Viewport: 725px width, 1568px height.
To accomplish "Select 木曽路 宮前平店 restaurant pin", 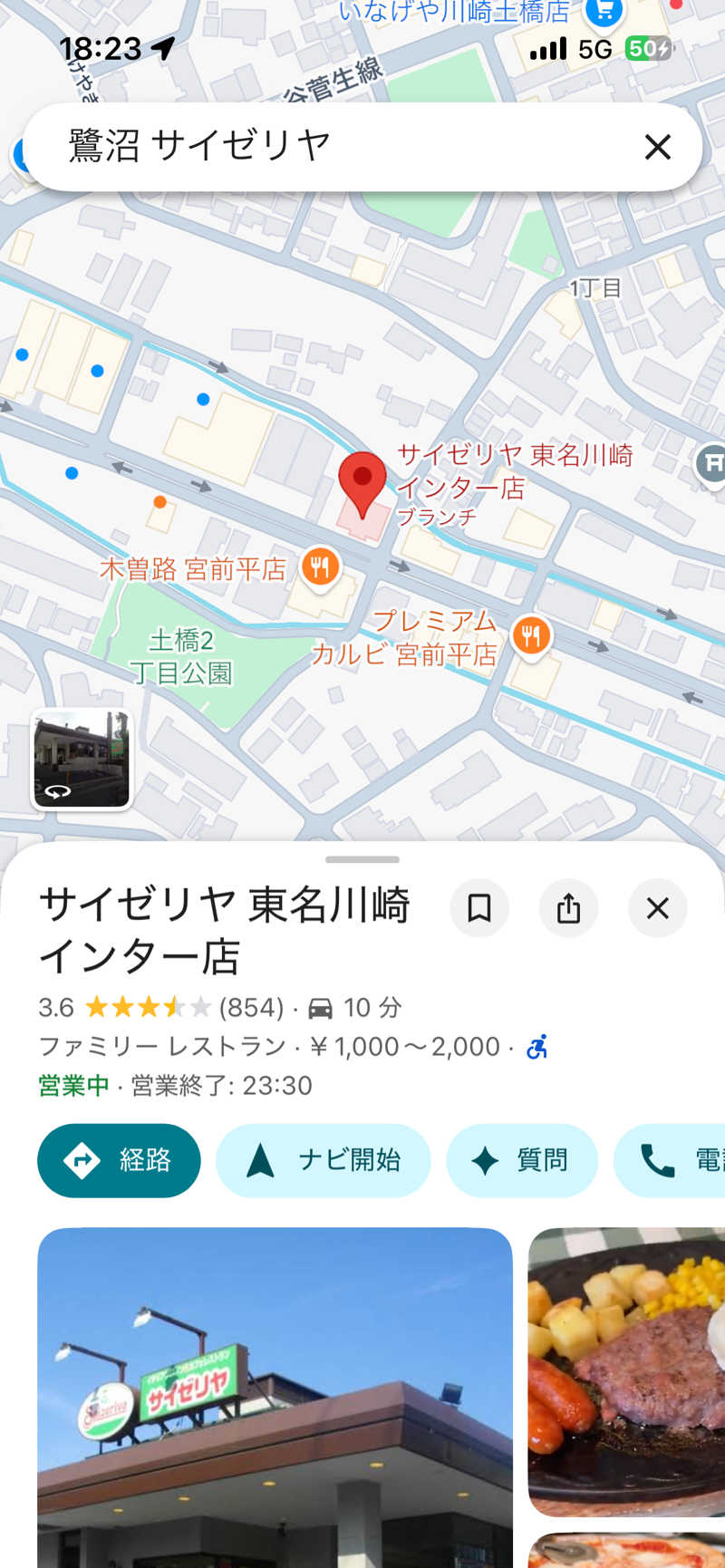I will pyautogui.click(x=320, y=568).
